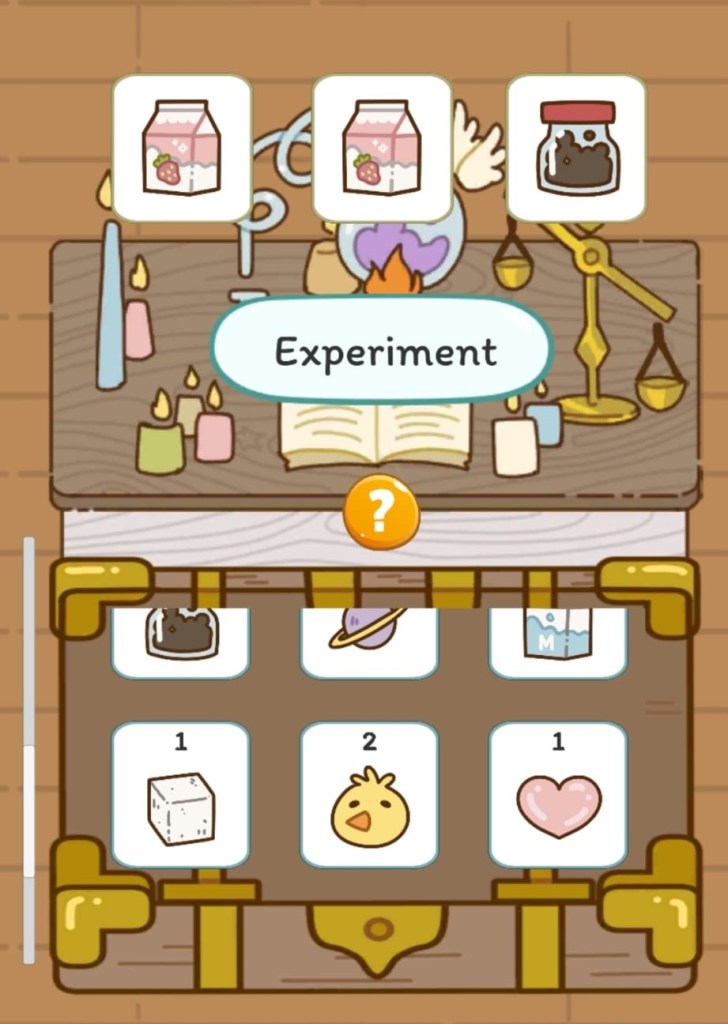Select the yellow chick inventory item
Viewport: 728px width, 1024px height.
point(368,800)
